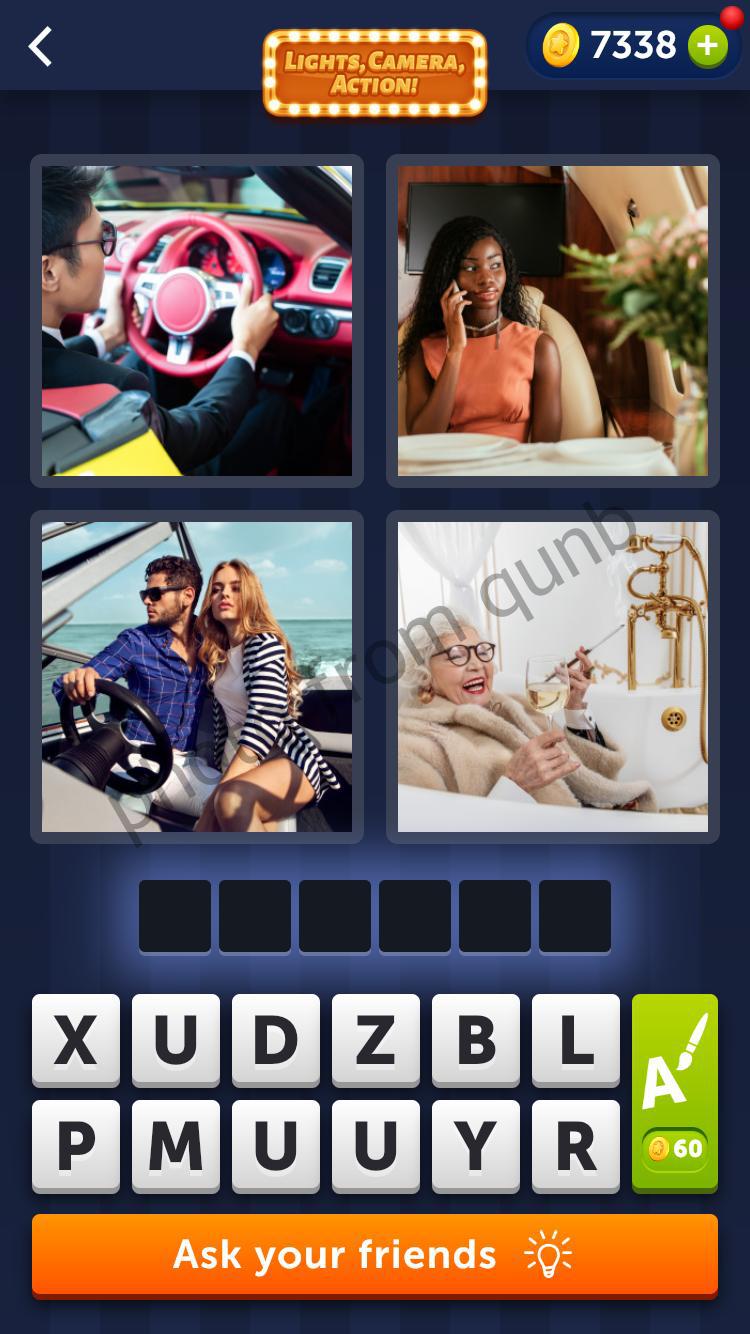Enlarge the photo of elderly woman with wine
Viewport: 750px width, 1334px height.
tap(552, 677)
